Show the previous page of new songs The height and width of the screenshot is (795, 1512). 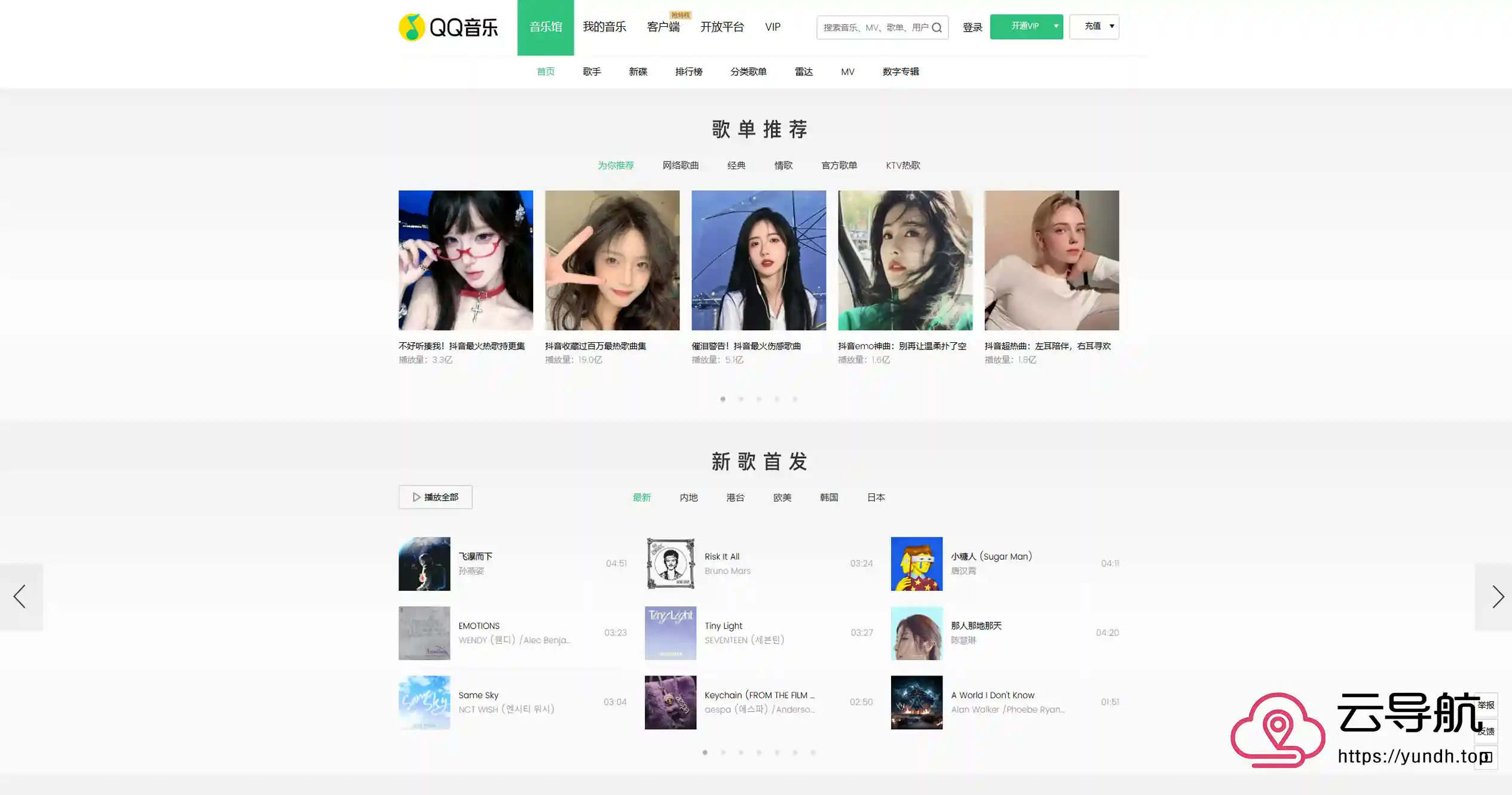[20, 596]
